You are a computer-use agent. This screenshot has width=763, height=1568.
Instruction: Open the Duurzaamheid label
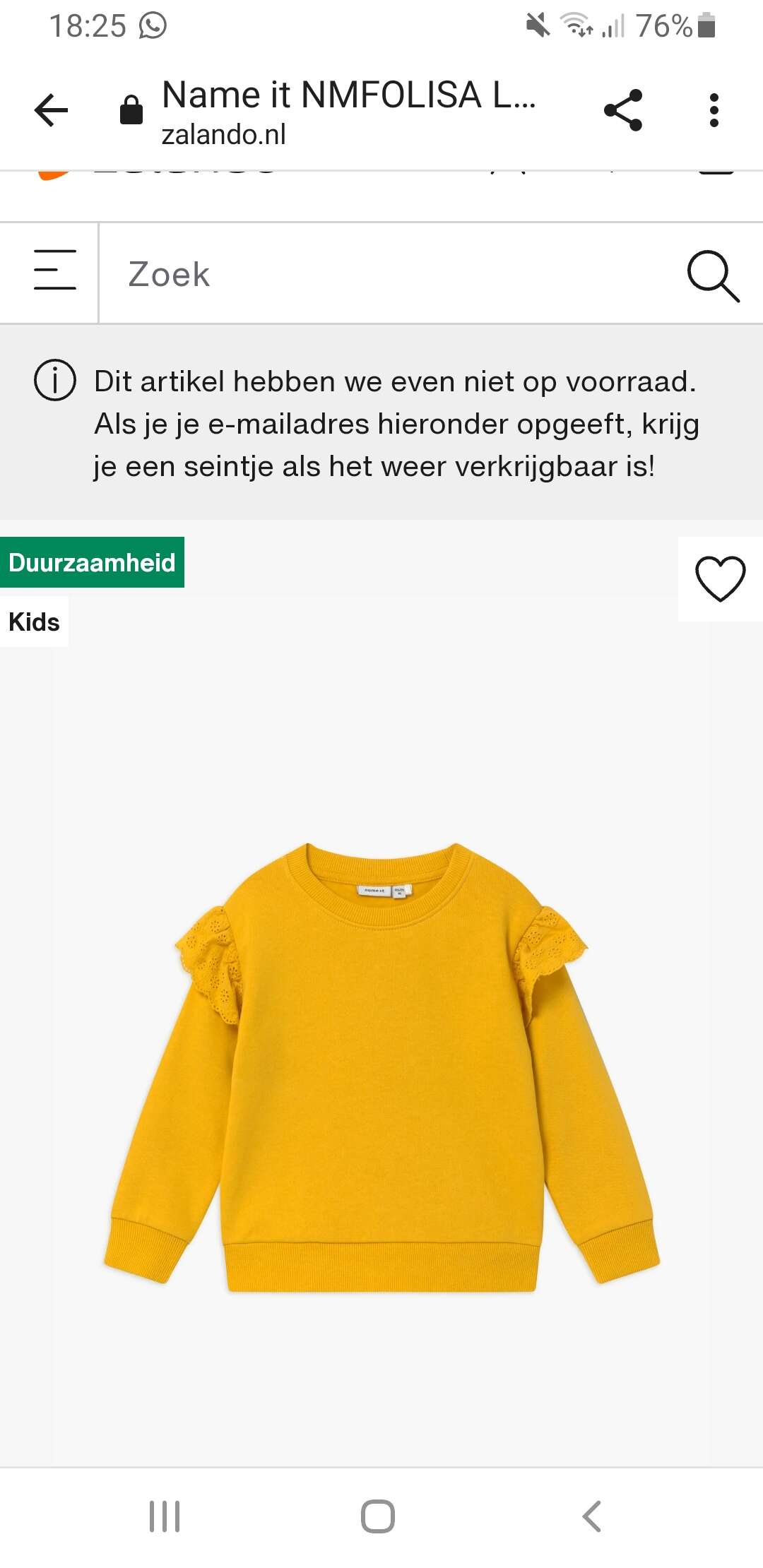[92, 563]
